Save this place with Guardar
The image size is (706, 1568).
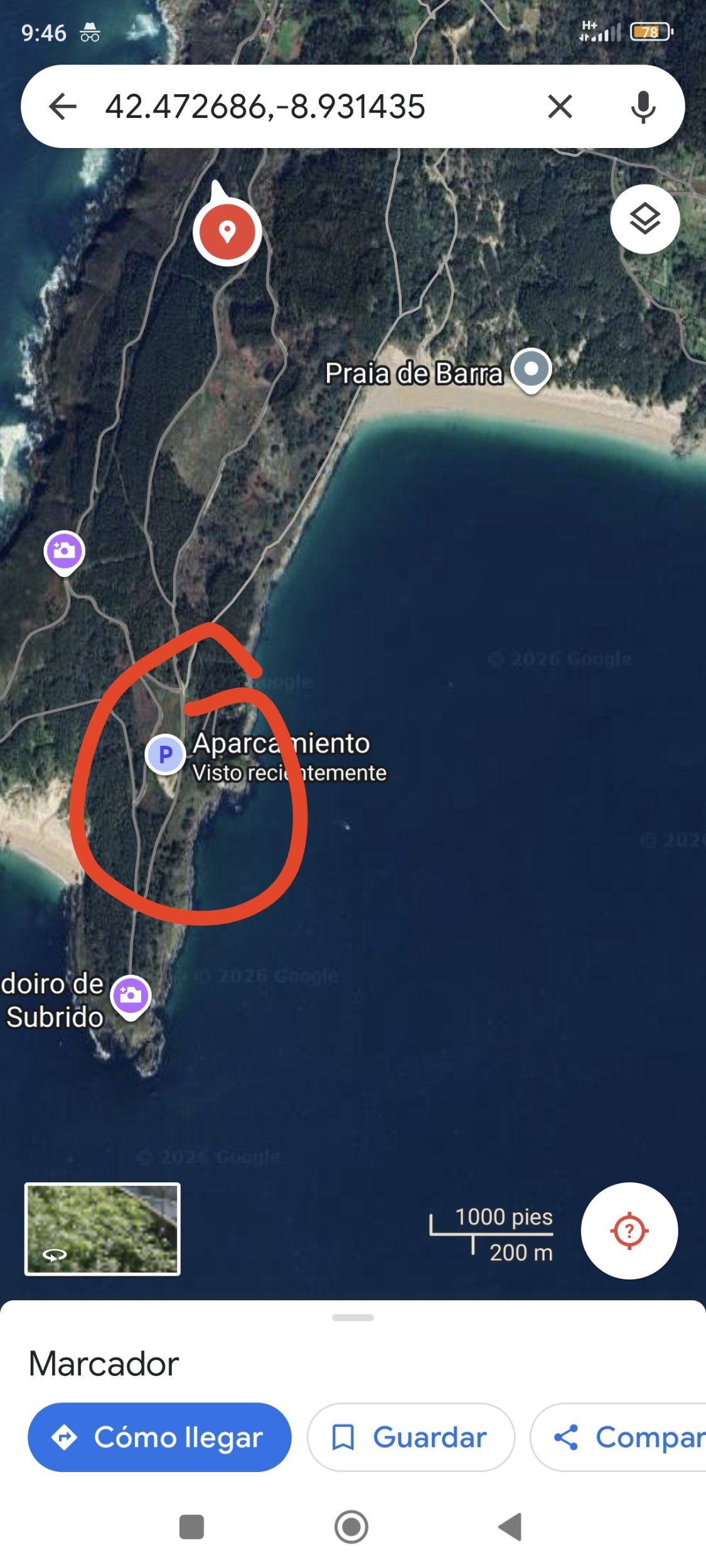pyautogui.click(x=410, y=1437)
